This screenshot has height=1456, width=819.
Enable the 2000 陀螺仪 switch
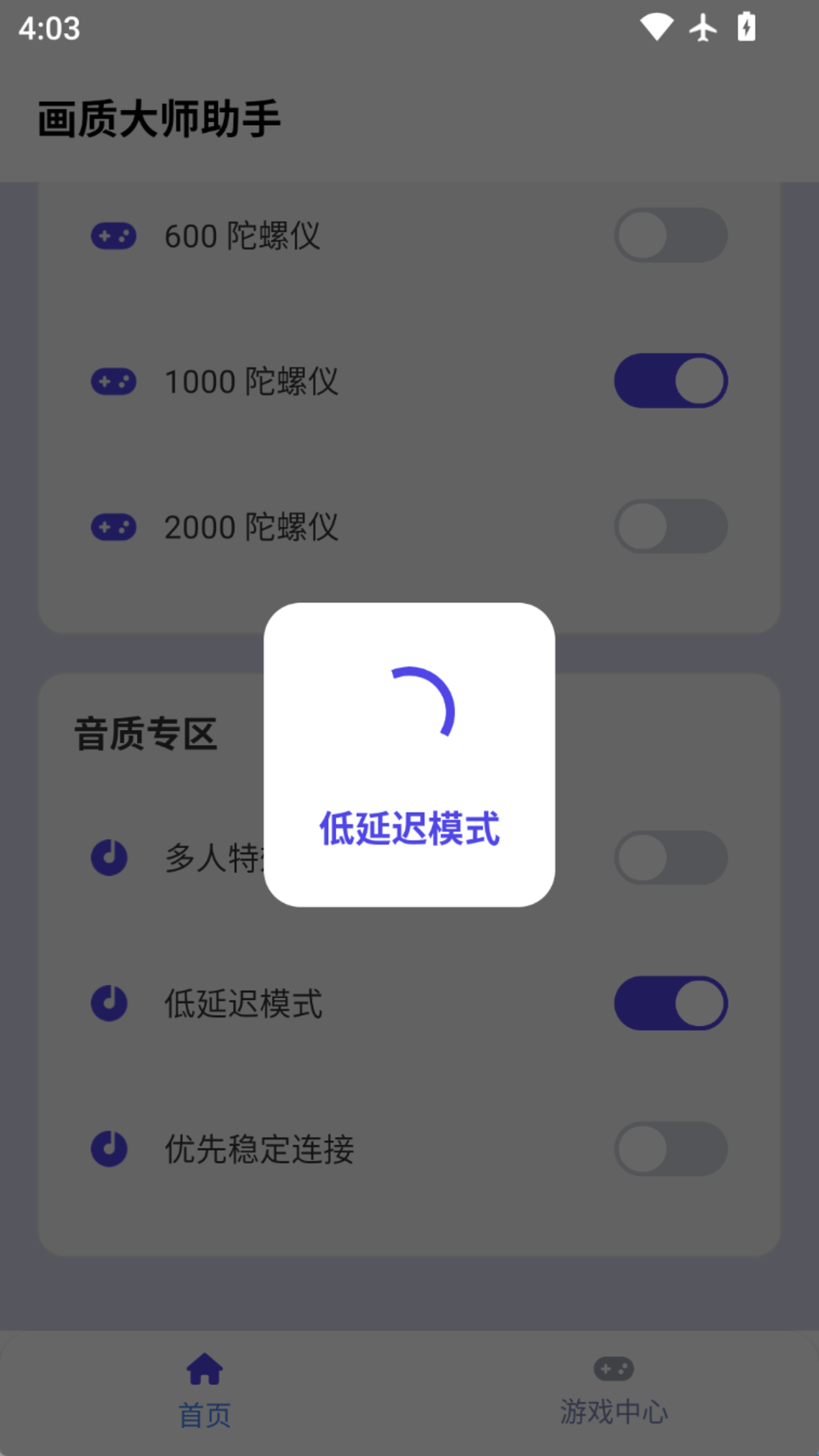point(671,526)
